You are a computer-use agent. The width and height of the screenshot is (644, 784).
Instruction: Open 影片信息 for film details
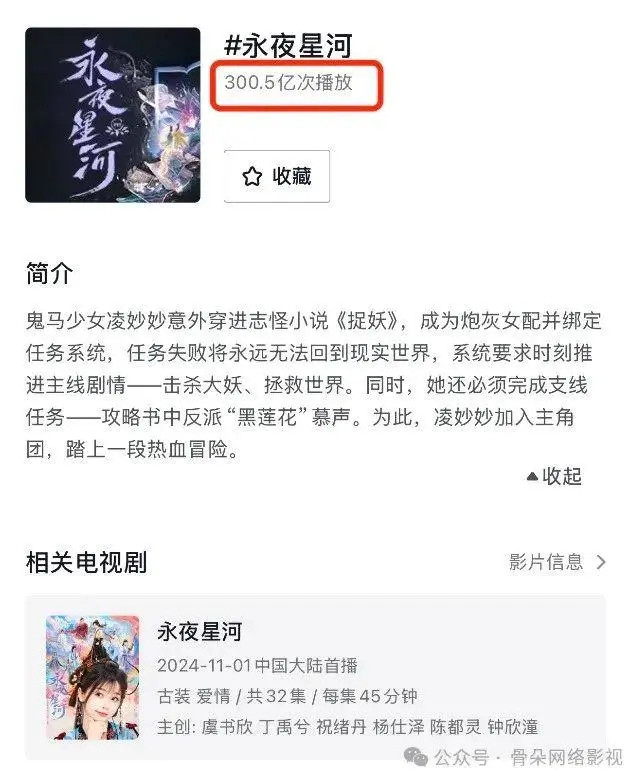pos(557,562)
